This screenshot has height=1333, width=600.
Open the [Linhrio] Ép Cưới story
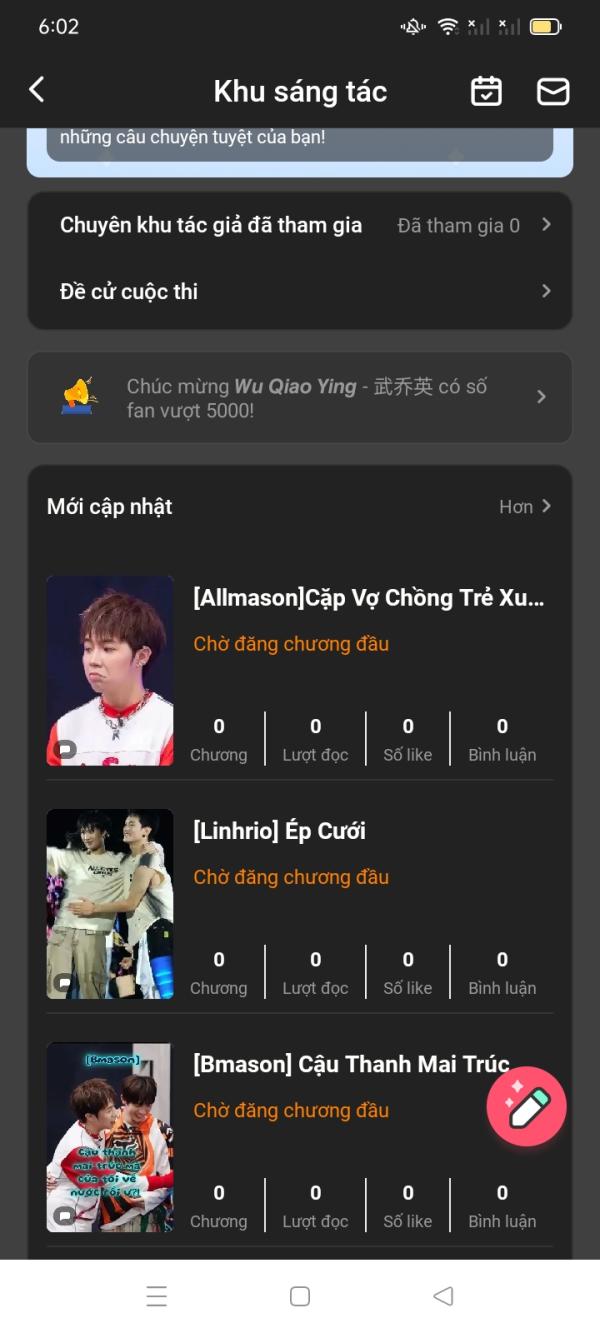[x=279, y=831]
